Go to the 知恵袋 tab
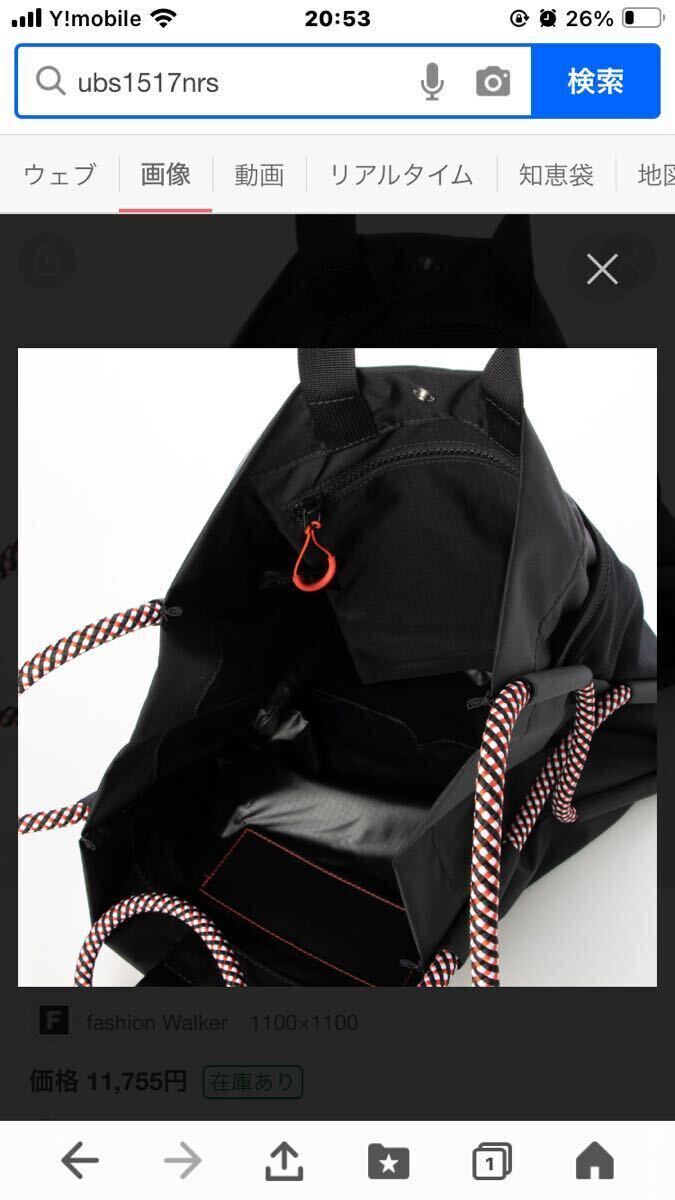 point(556,175)
